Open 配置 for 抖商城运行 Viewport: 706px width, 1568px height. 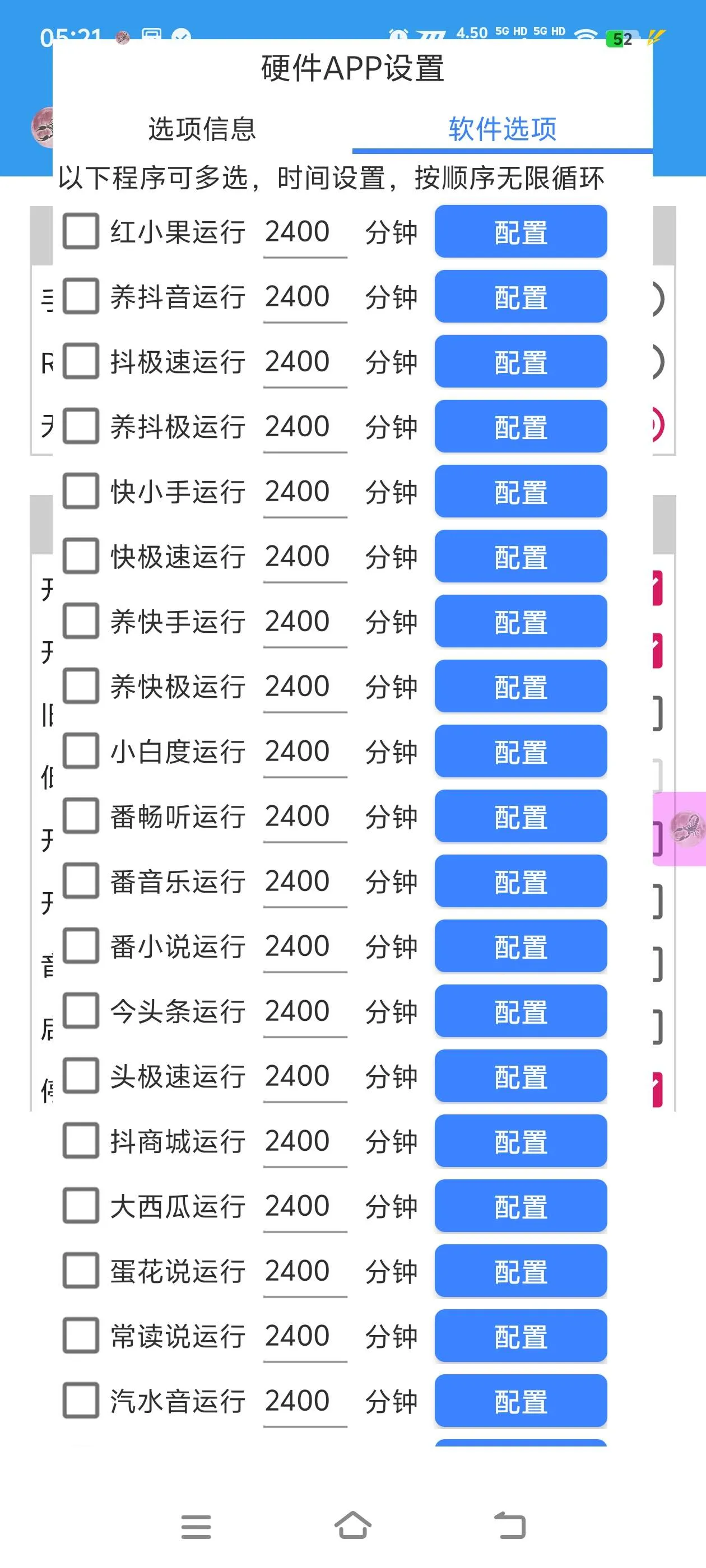tap(521, 1142)
